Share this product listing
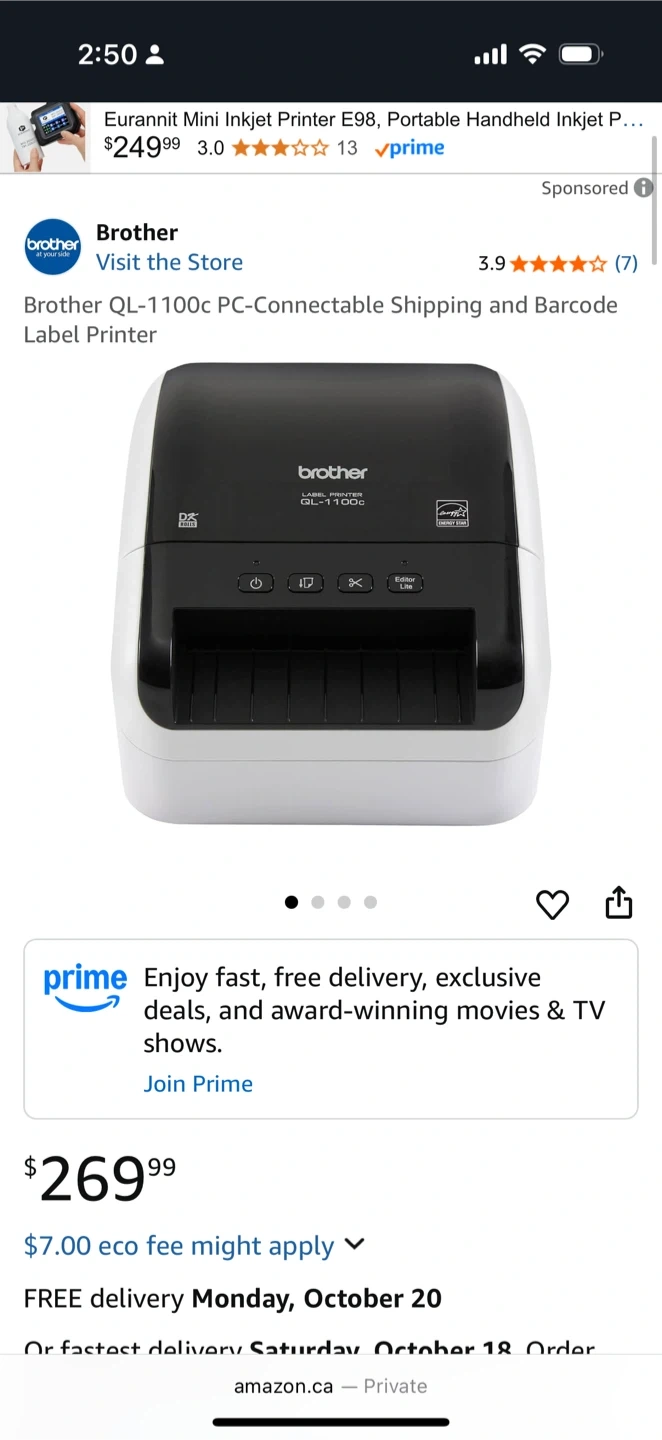The height and width of the screenshot is (1440, 662). point(619,902)
